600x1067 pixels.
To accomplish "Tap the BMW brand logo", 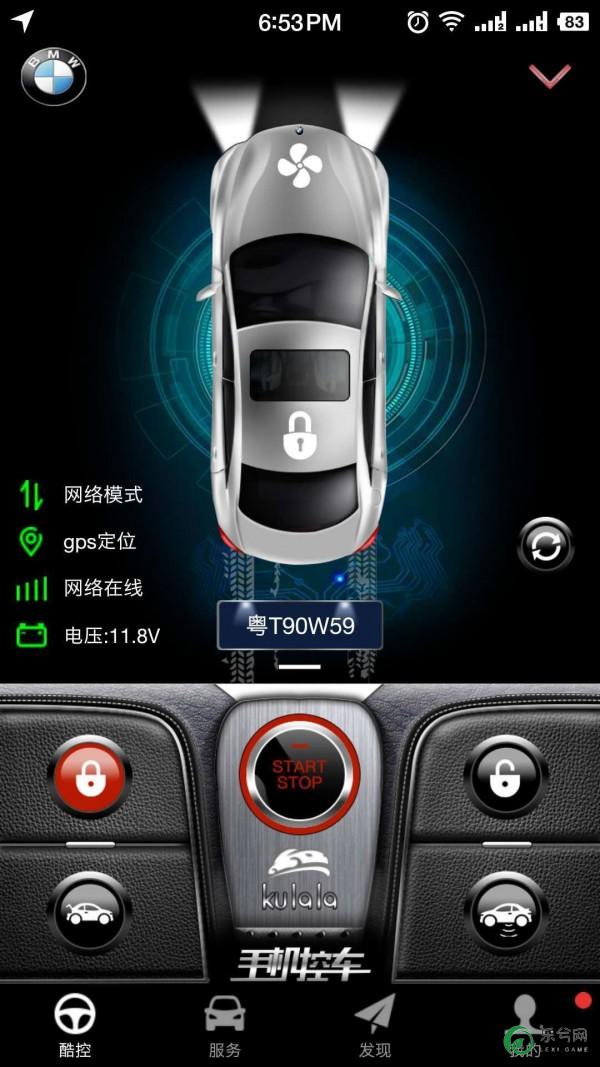I will pos(54,77).
